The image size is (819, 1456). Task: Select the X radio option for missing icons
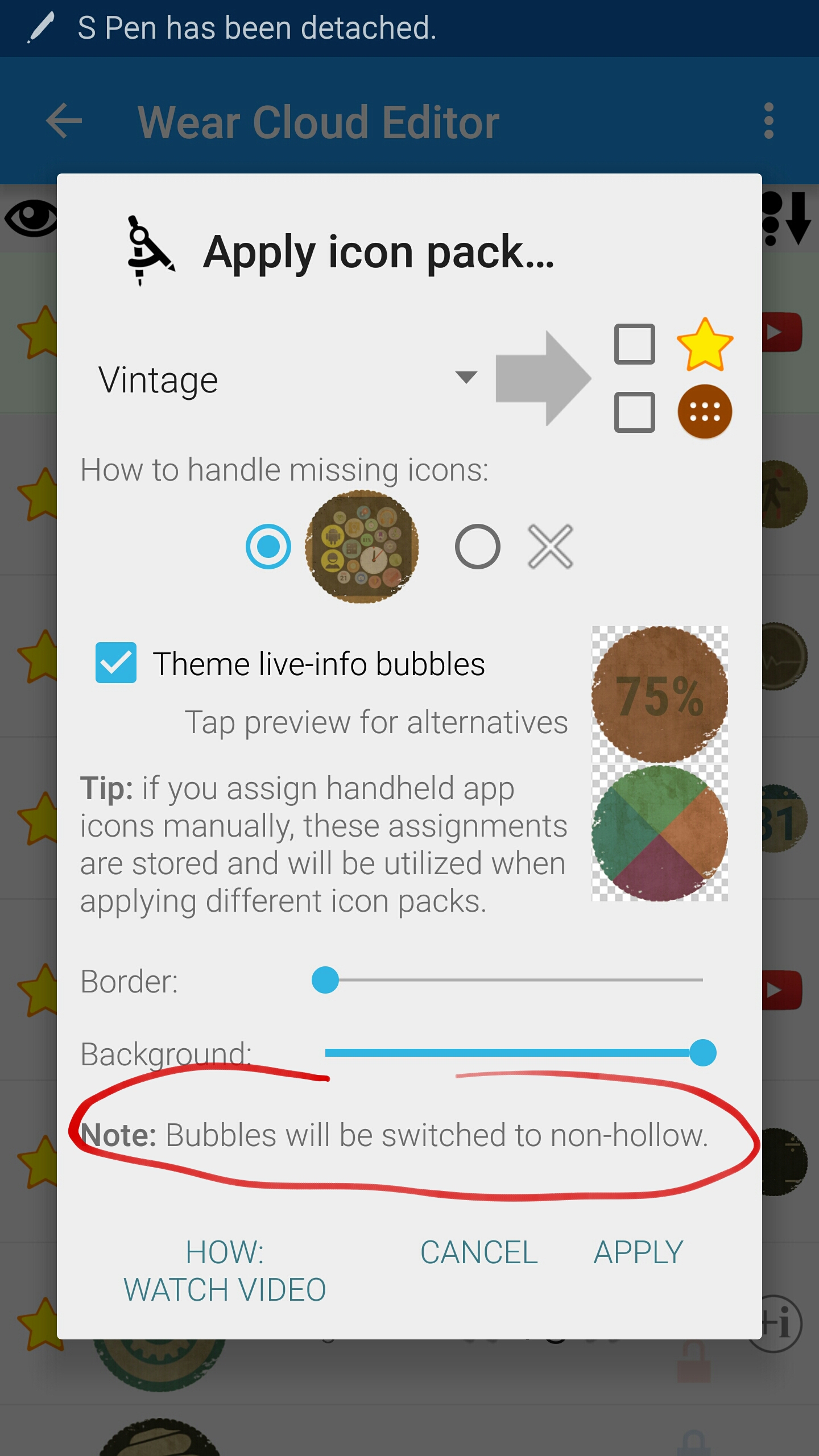click(x=478, y=547)
